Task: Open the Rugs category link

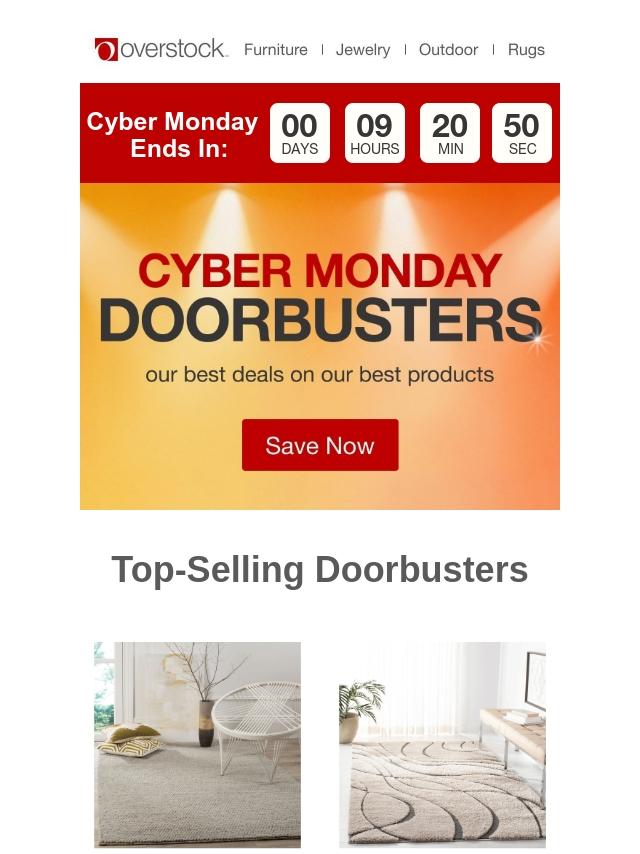Action: (x=526, y=49)
